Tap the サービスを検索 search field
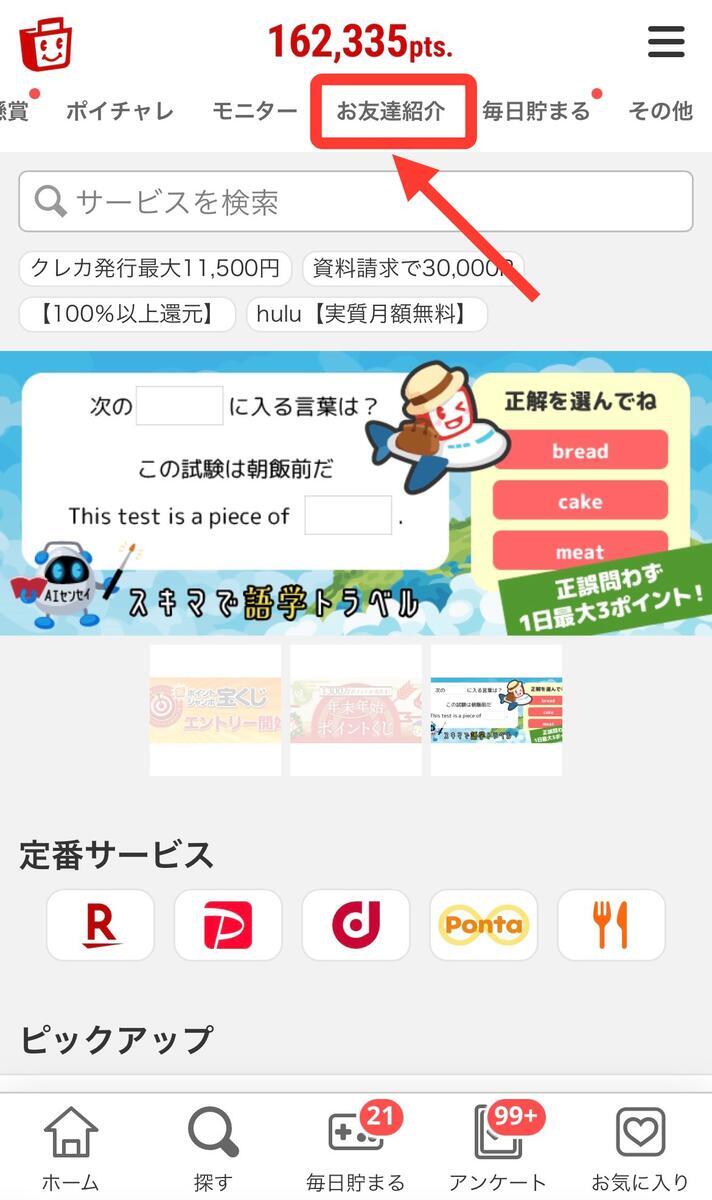 tap(356, 202)
